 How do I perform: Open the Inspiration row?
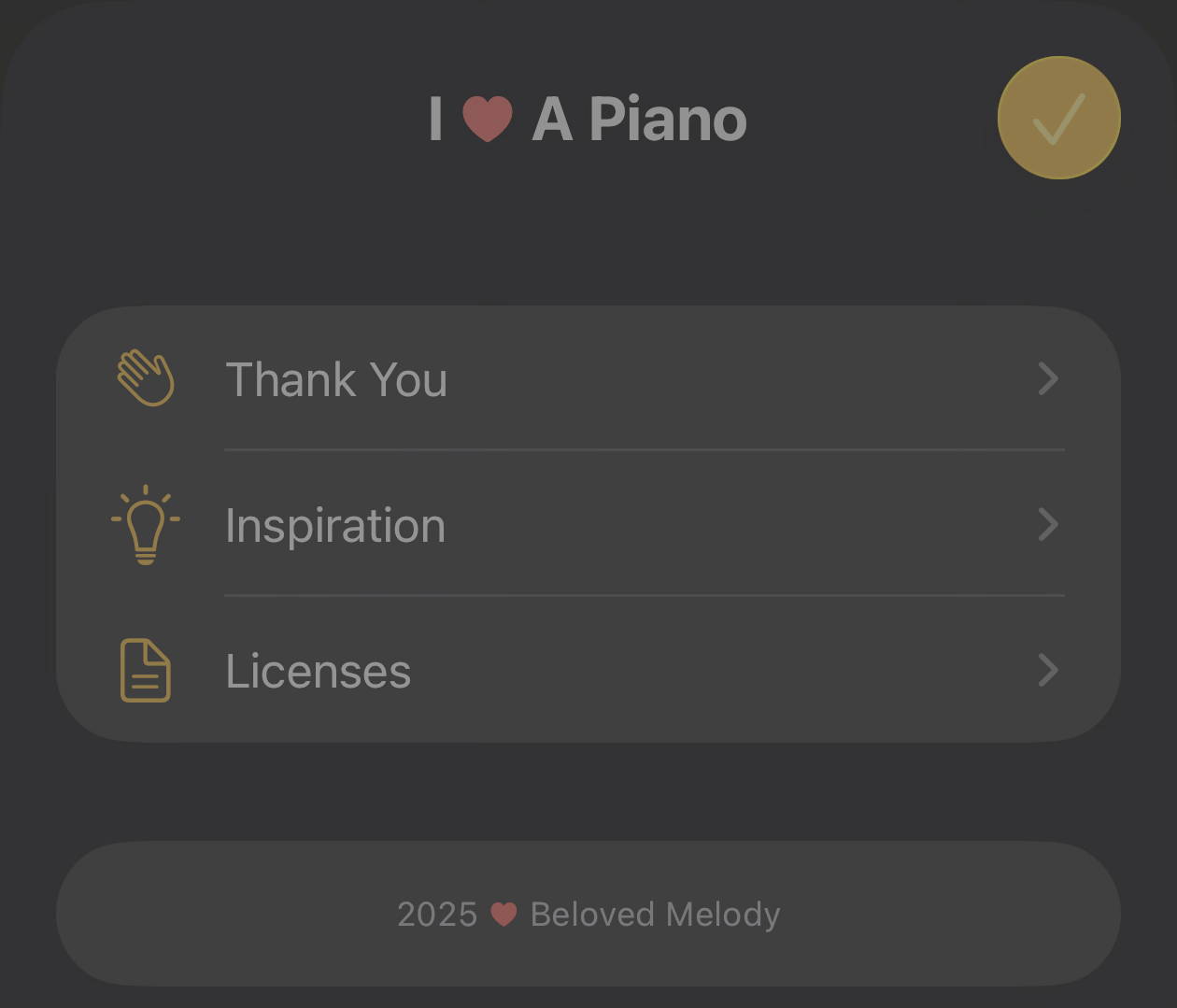(x=588, y=525)
